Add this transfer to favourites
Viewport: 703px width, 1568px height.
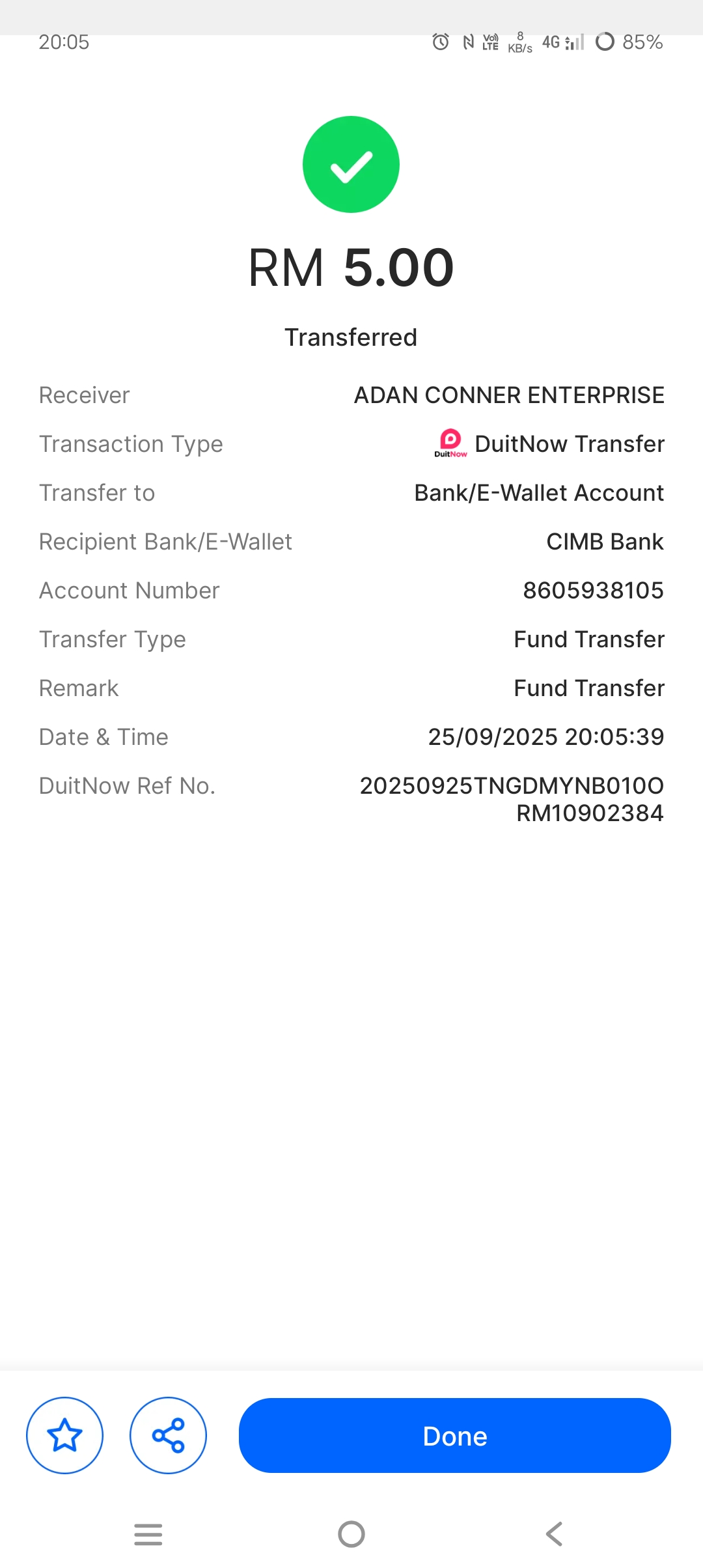click(64, 1435)
